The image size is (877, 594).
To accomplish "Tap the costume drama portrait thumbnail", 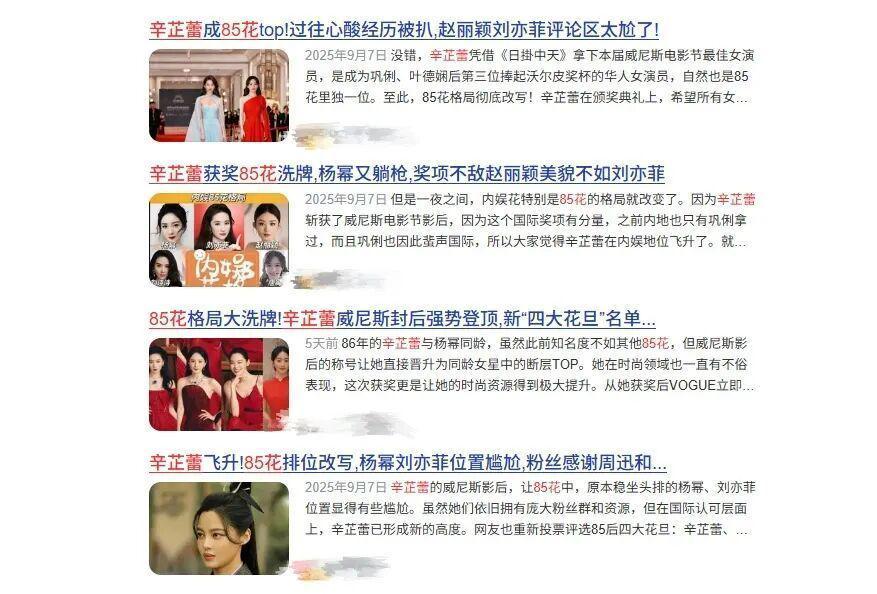I will coord(219,528).
